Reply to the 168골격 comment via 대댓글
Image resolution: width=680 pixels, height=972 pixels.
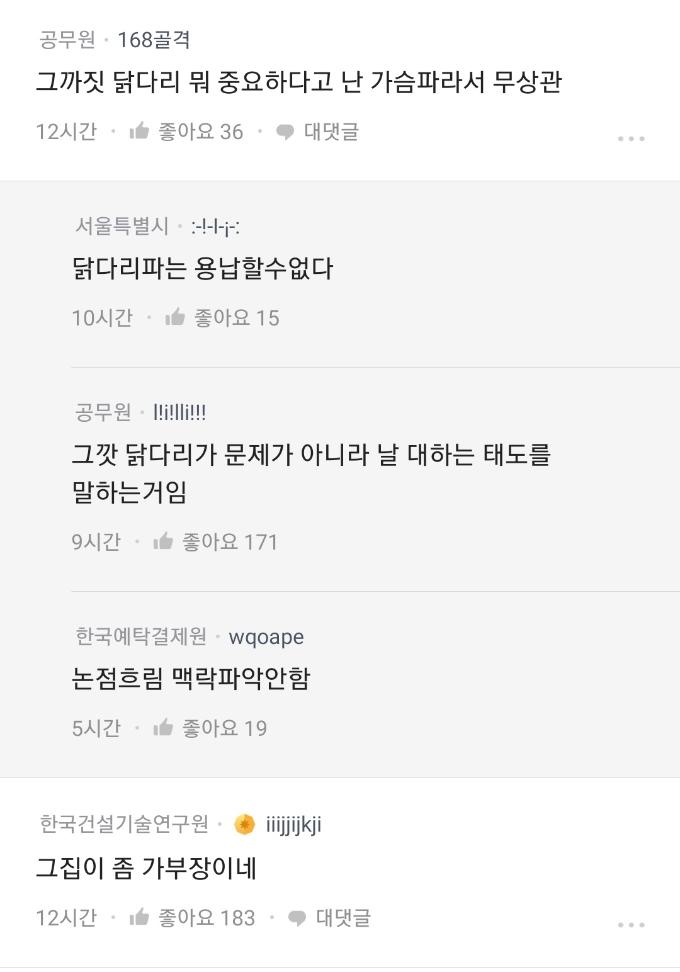[319, 131]
